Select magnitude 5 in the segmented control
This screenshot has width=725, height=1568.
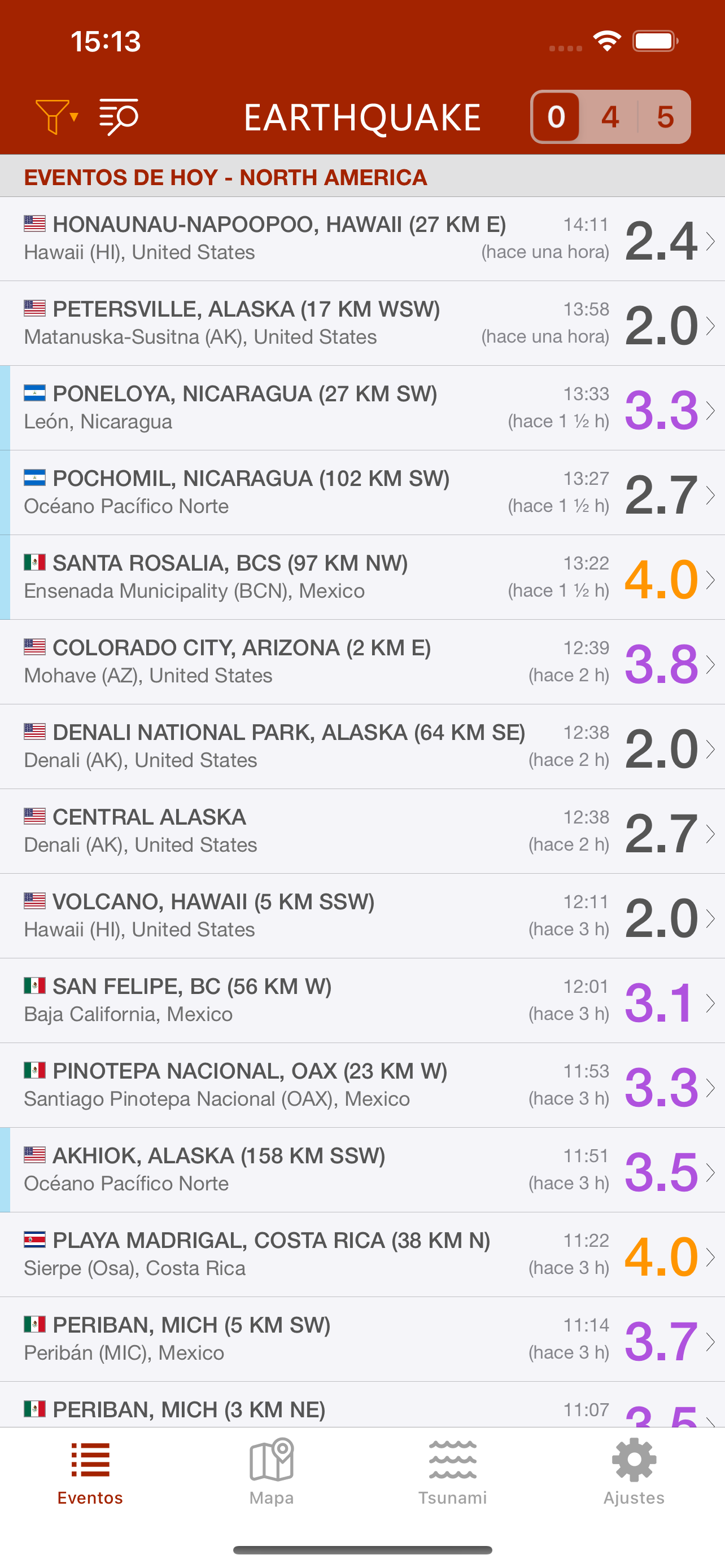click(x=665, y=117)
